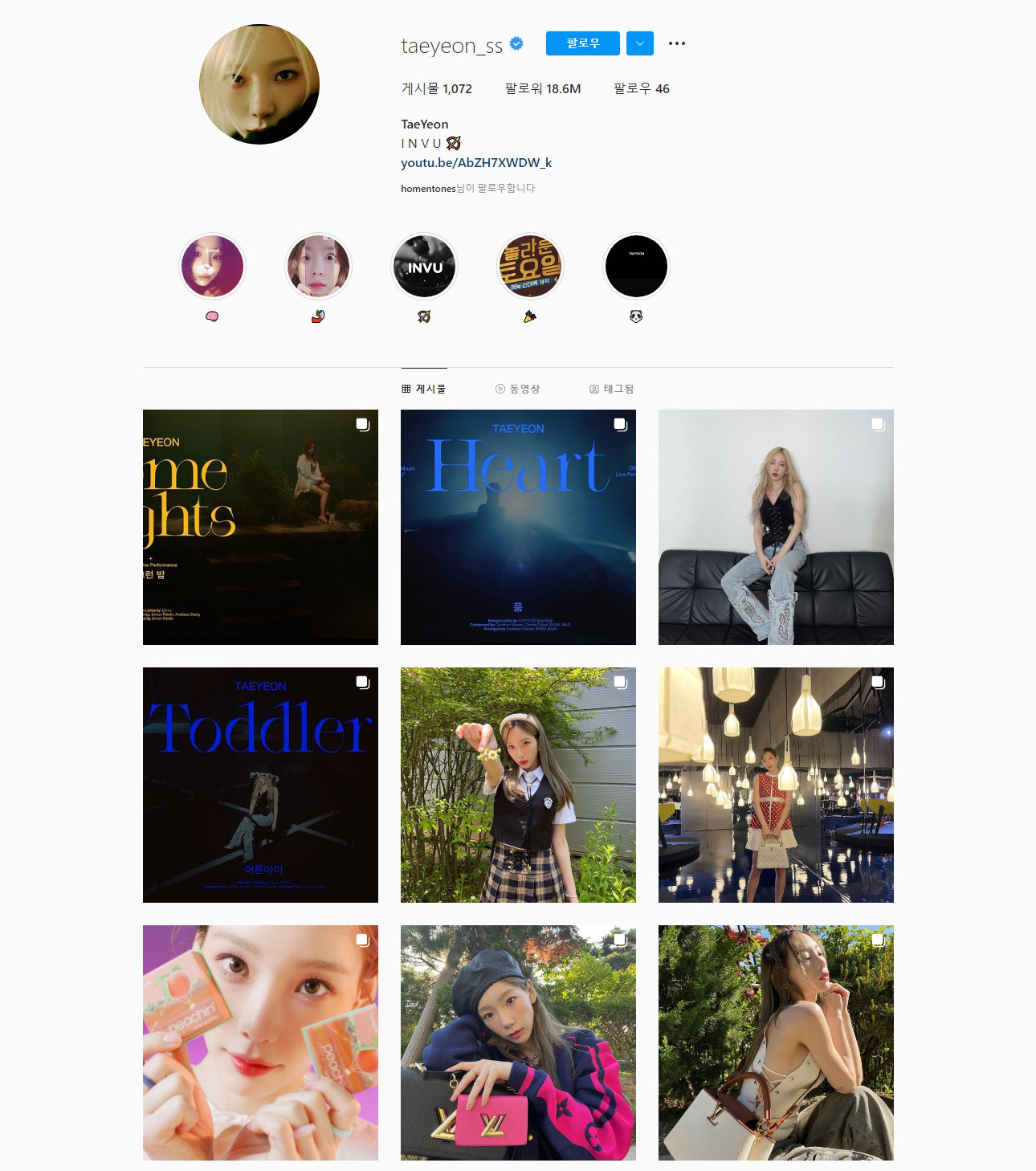
Task: Open the plaid skirt garden post
Action: [518, 785]
